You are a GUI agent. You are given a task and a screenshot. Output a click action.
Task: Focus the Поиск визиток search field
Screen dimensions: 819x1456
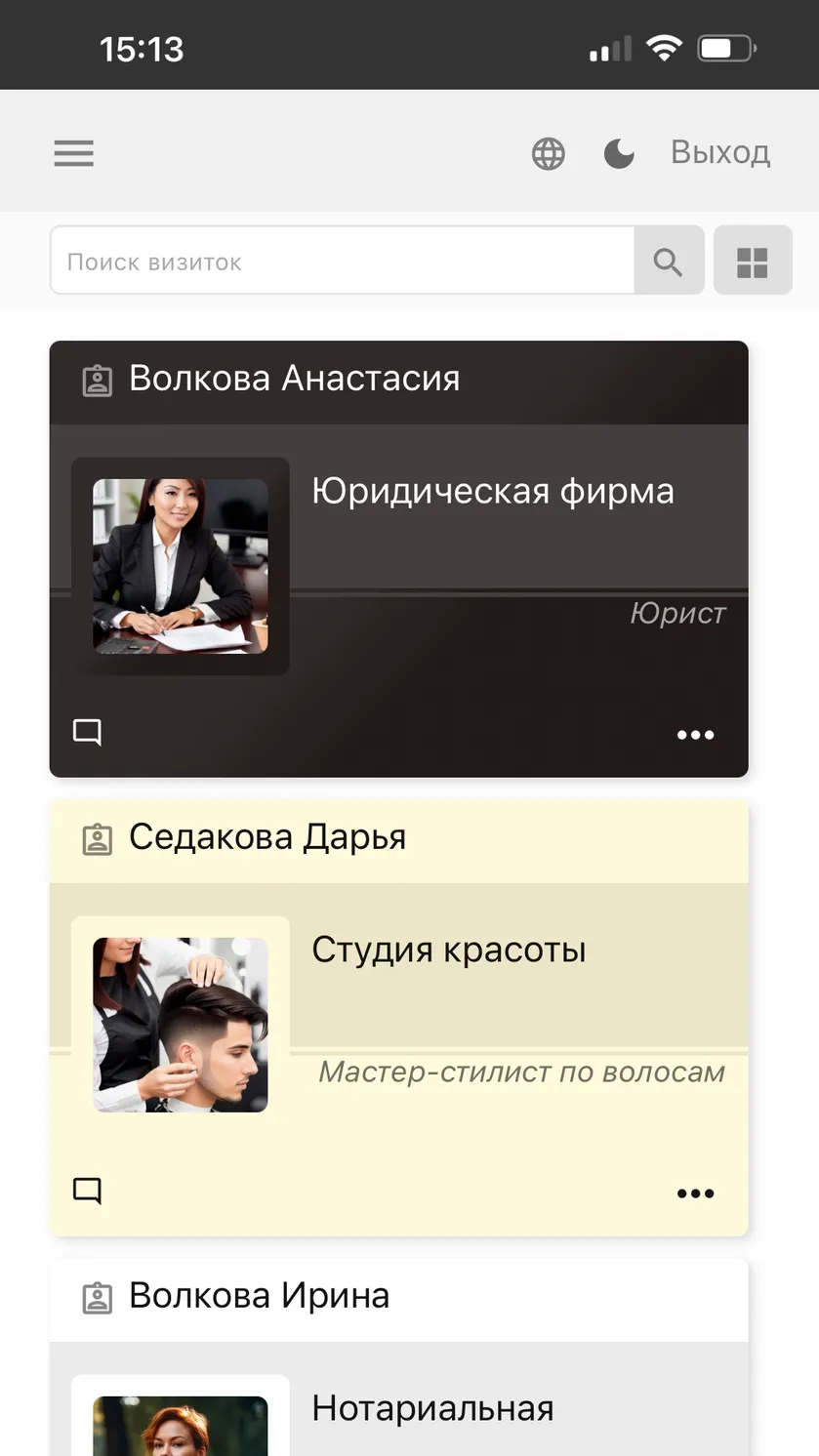[343, 261]
